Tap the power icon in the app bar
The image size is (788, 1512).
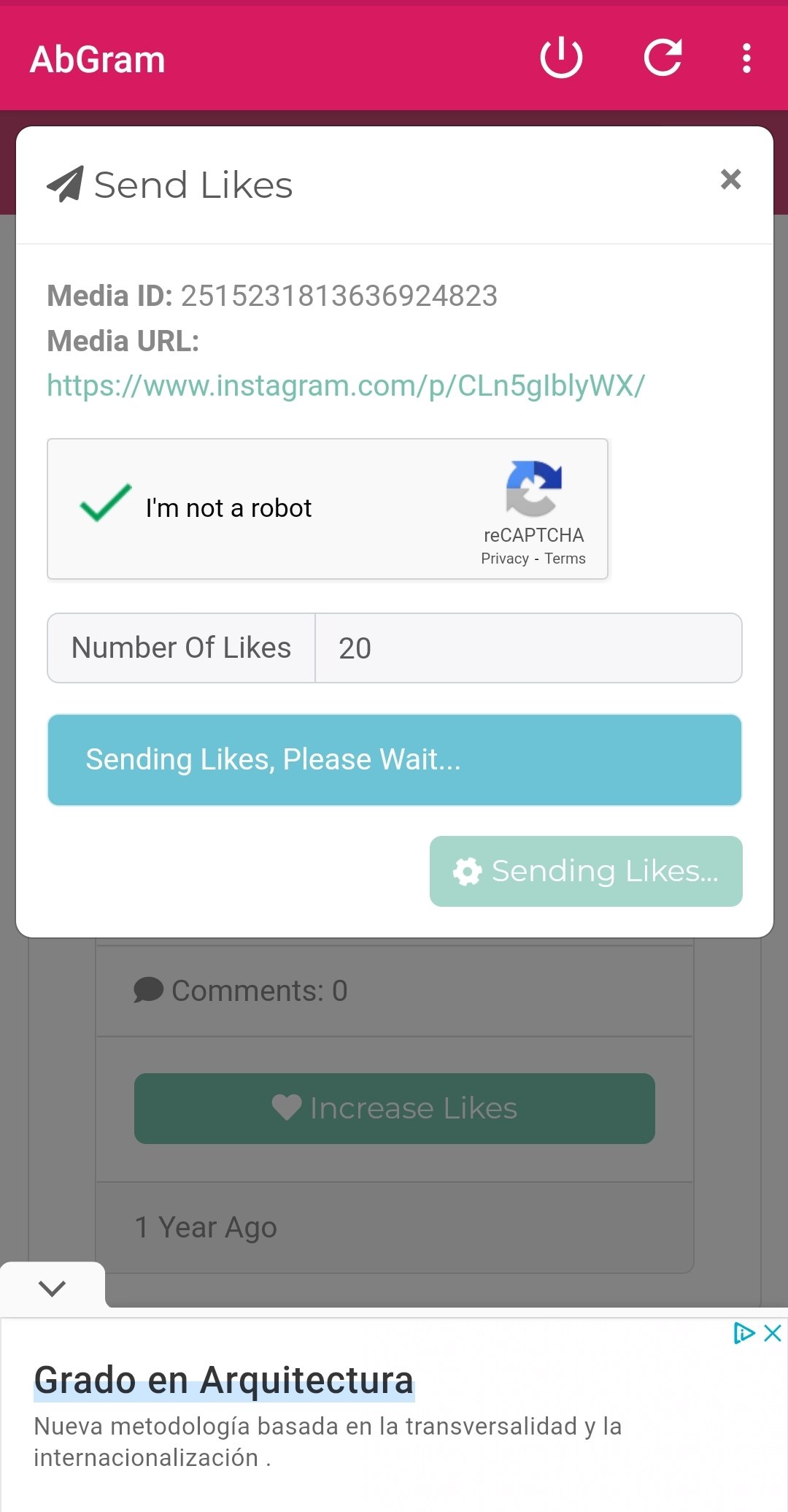pos(561,58)
